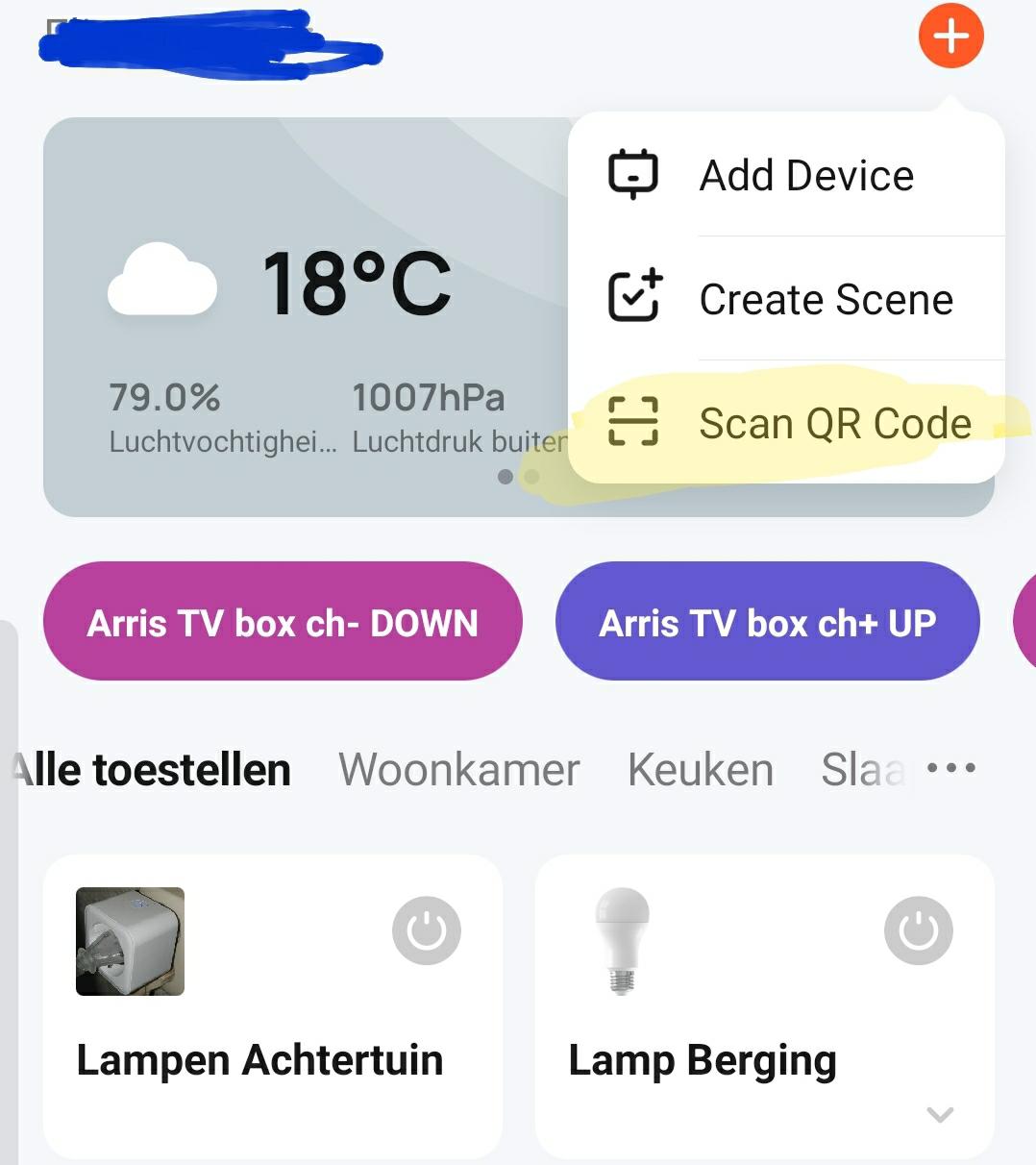
Task: Switch to the Alle toestellen tab
Action: pos(154,770)
